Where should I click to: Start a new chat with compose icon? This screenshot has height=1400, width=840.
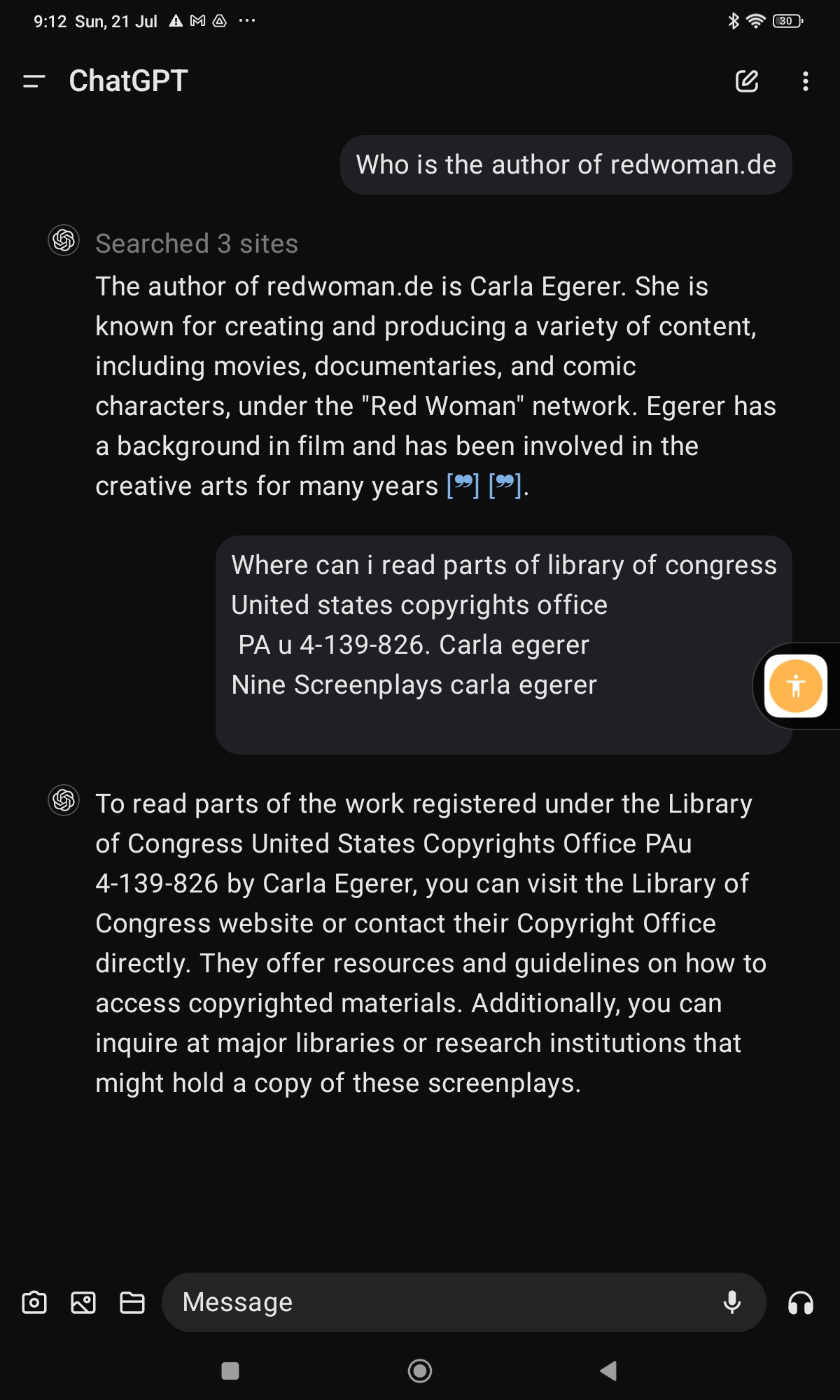[x=747, y=81]
